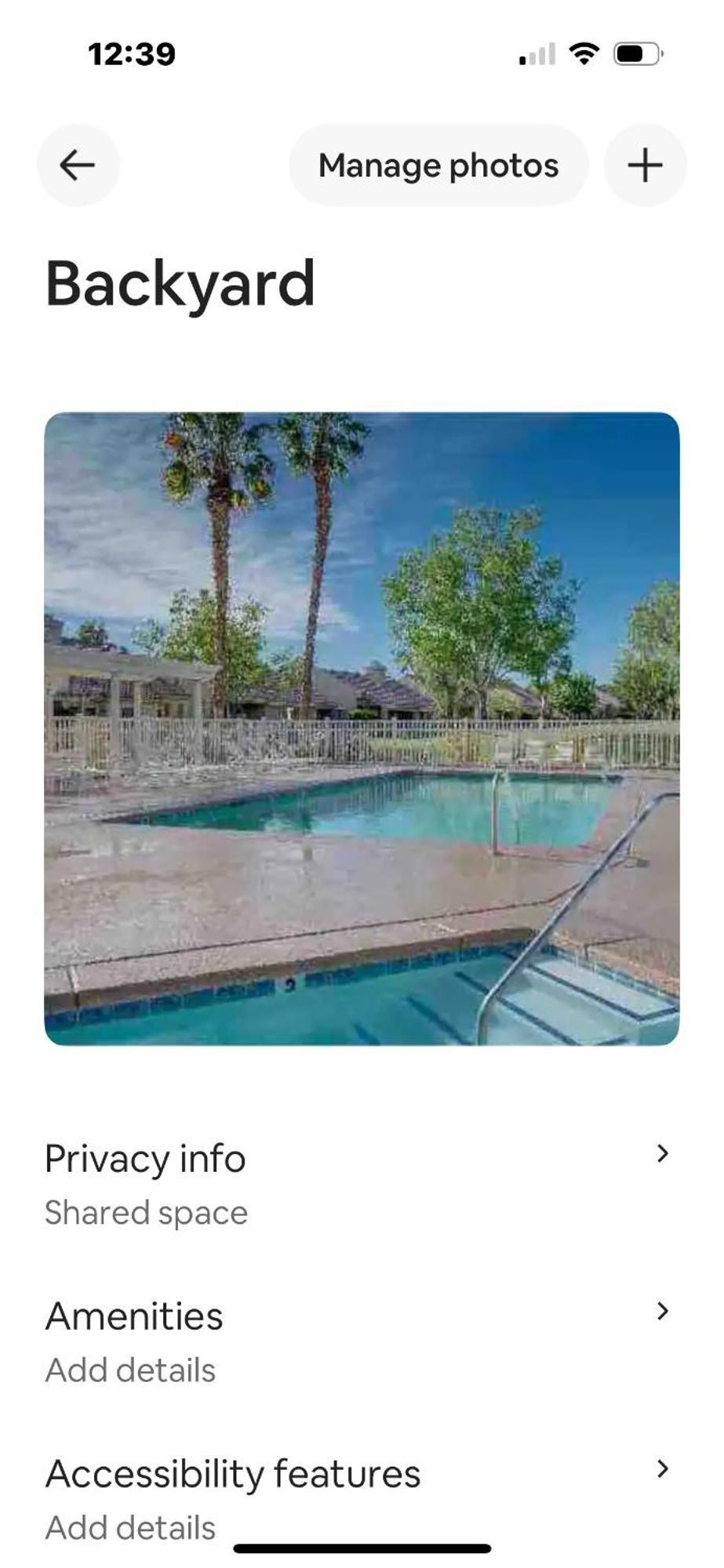Add a new photo with plus icon
This screenshot has height=1568, width=724.
coord(645,165)
